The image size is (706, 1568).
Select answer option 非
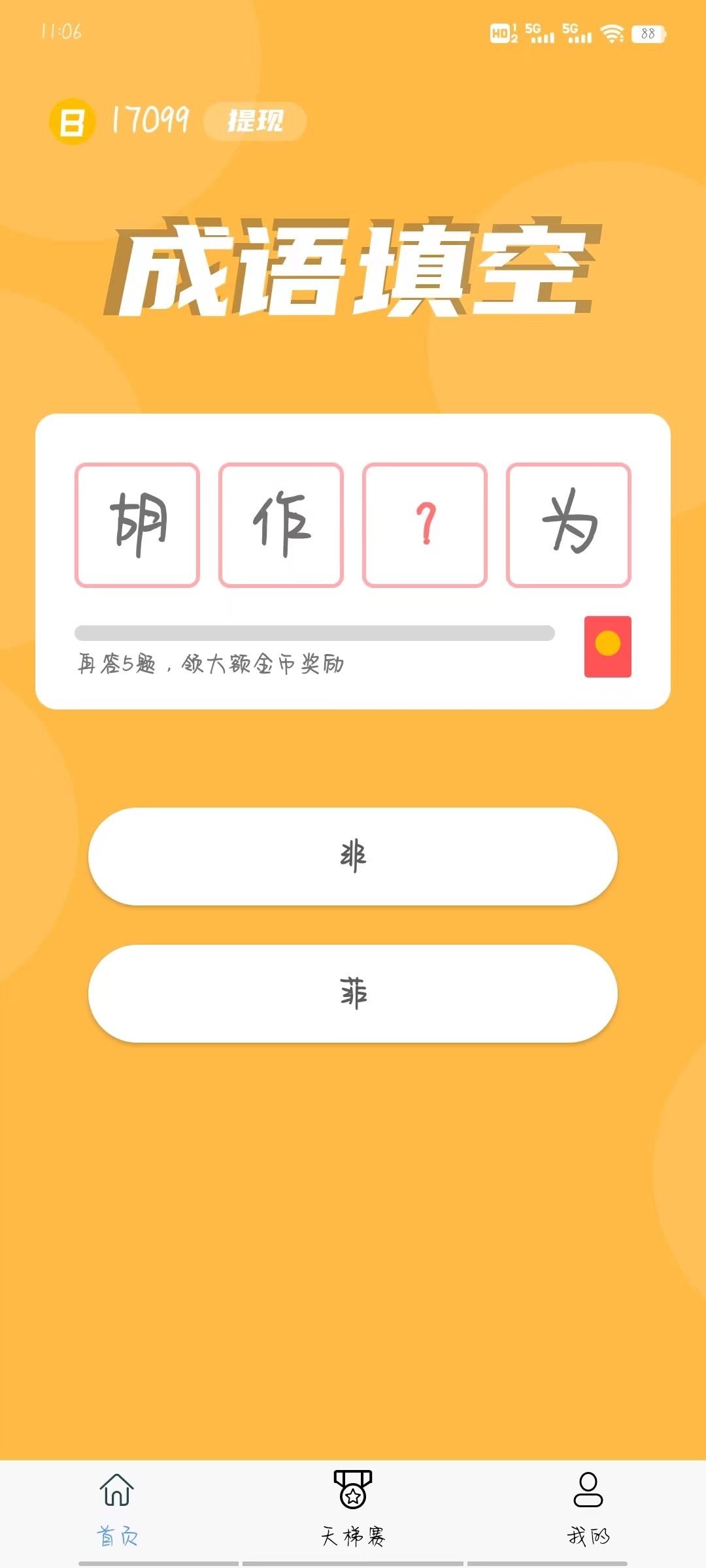pyautogui.click(x=353, y=858)
